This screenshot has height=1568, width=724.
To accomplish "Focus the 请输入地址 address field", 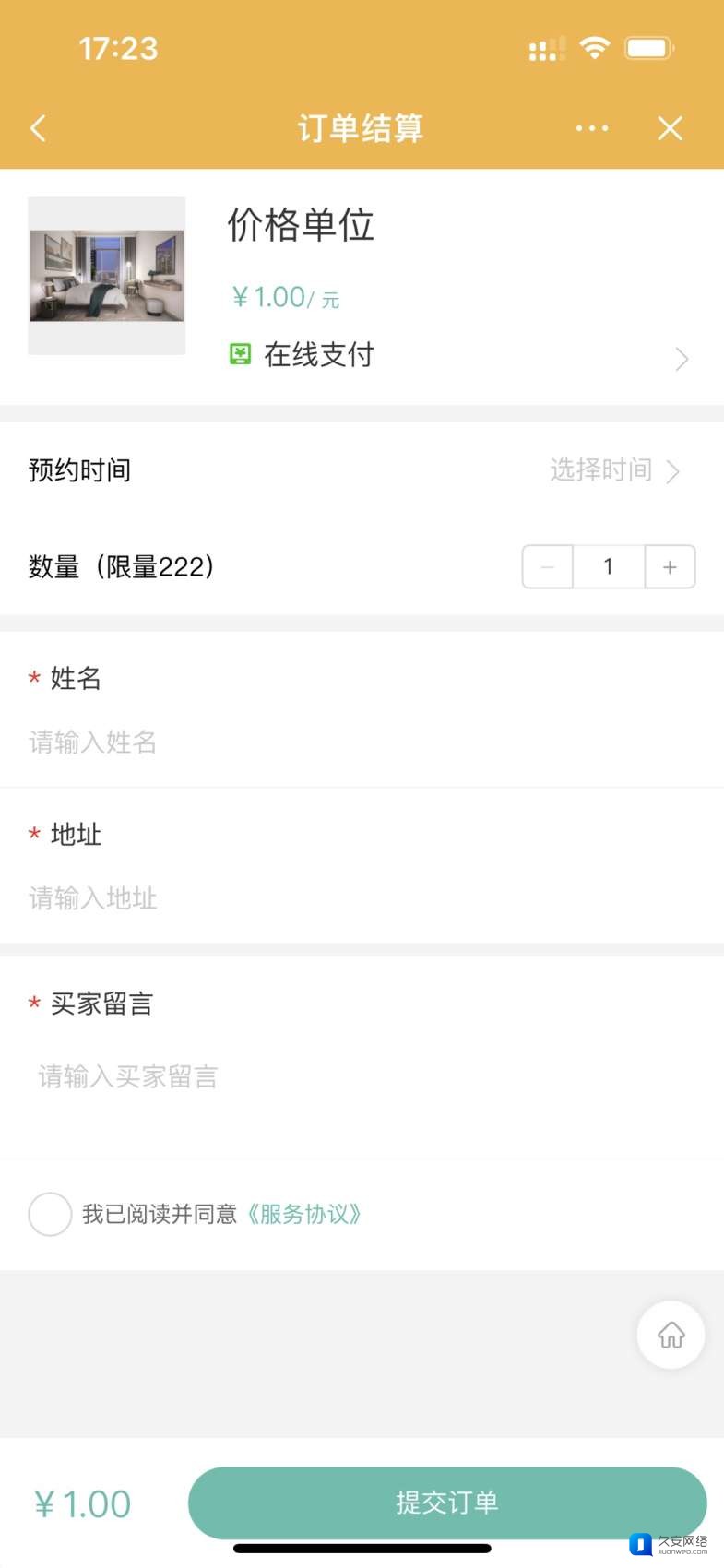I will tap(362, 898).
